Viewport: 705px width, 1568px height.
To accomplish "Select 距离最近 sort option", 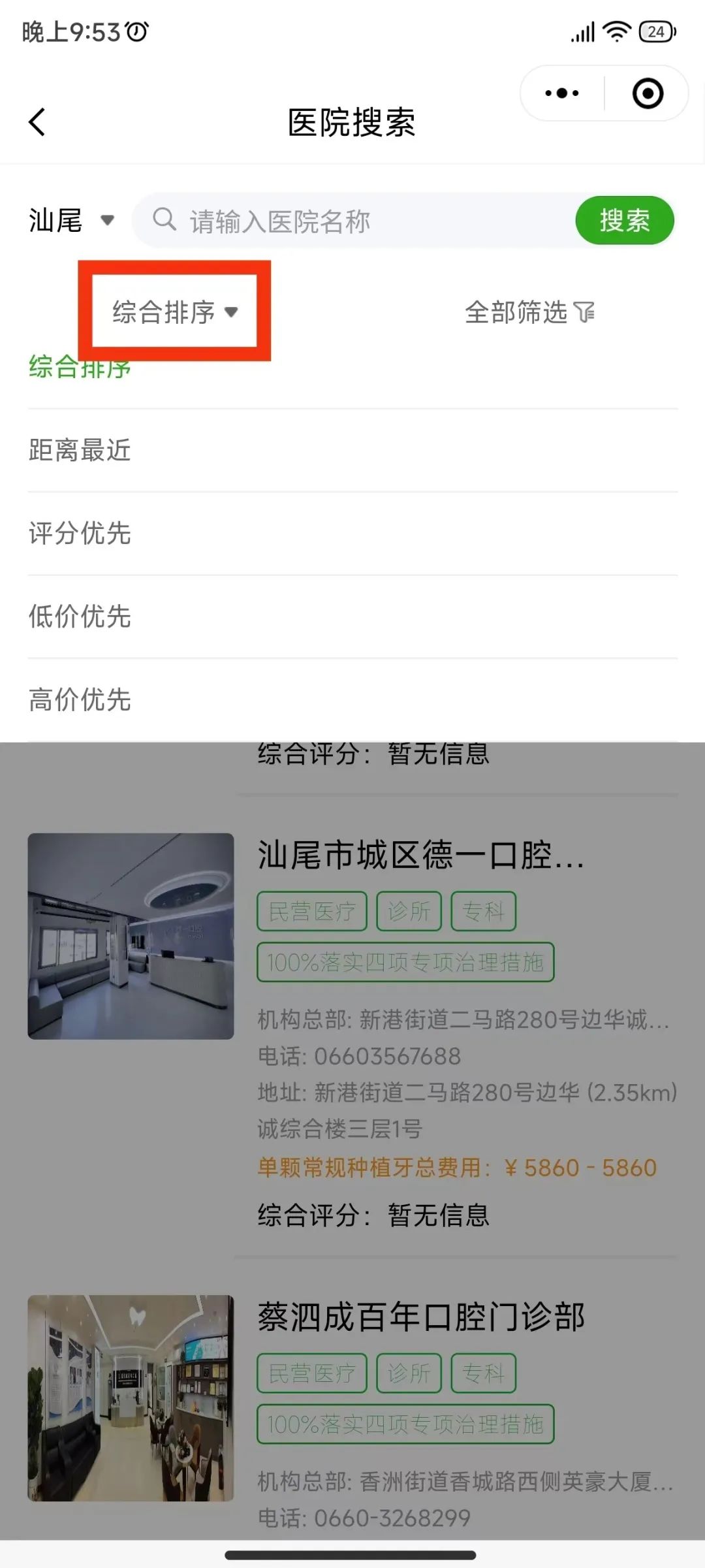I will click(80, 451).
